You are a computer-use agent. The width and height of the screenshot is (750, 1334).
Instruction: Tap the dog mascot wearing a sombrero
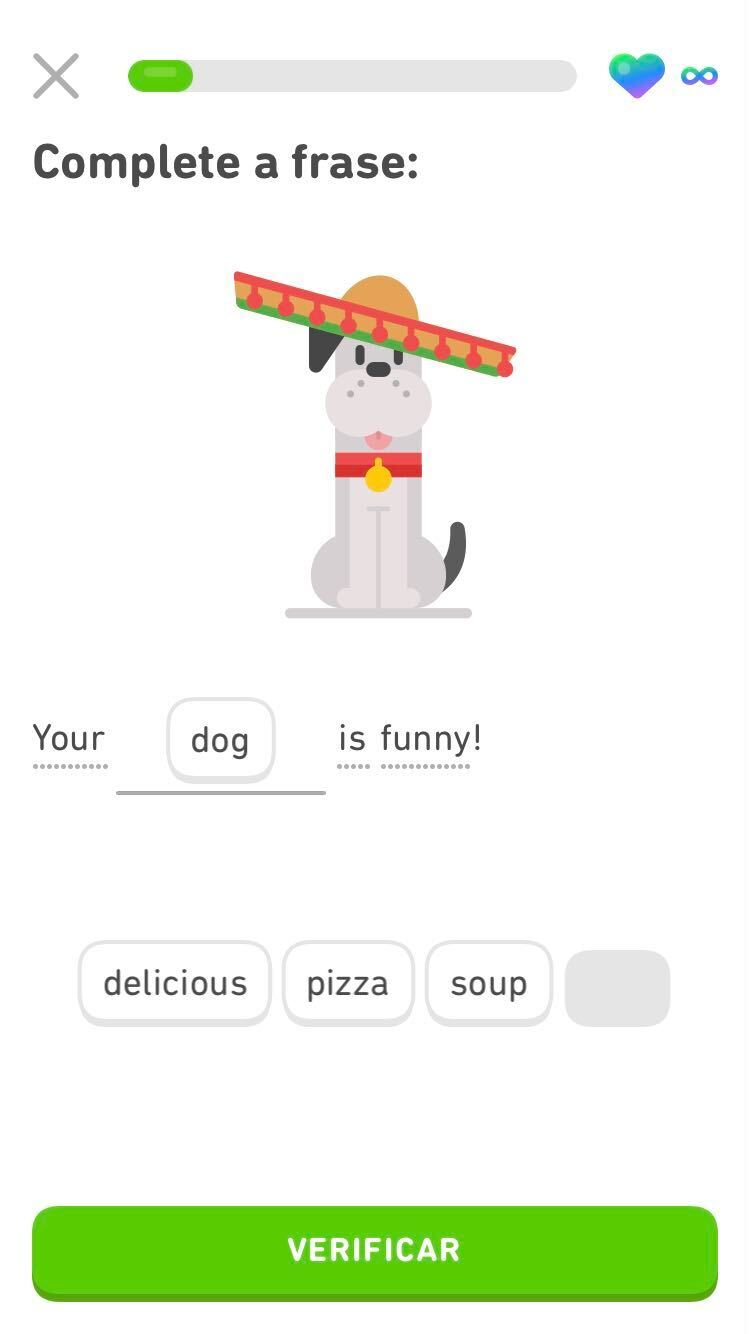(x=375, y=450)
